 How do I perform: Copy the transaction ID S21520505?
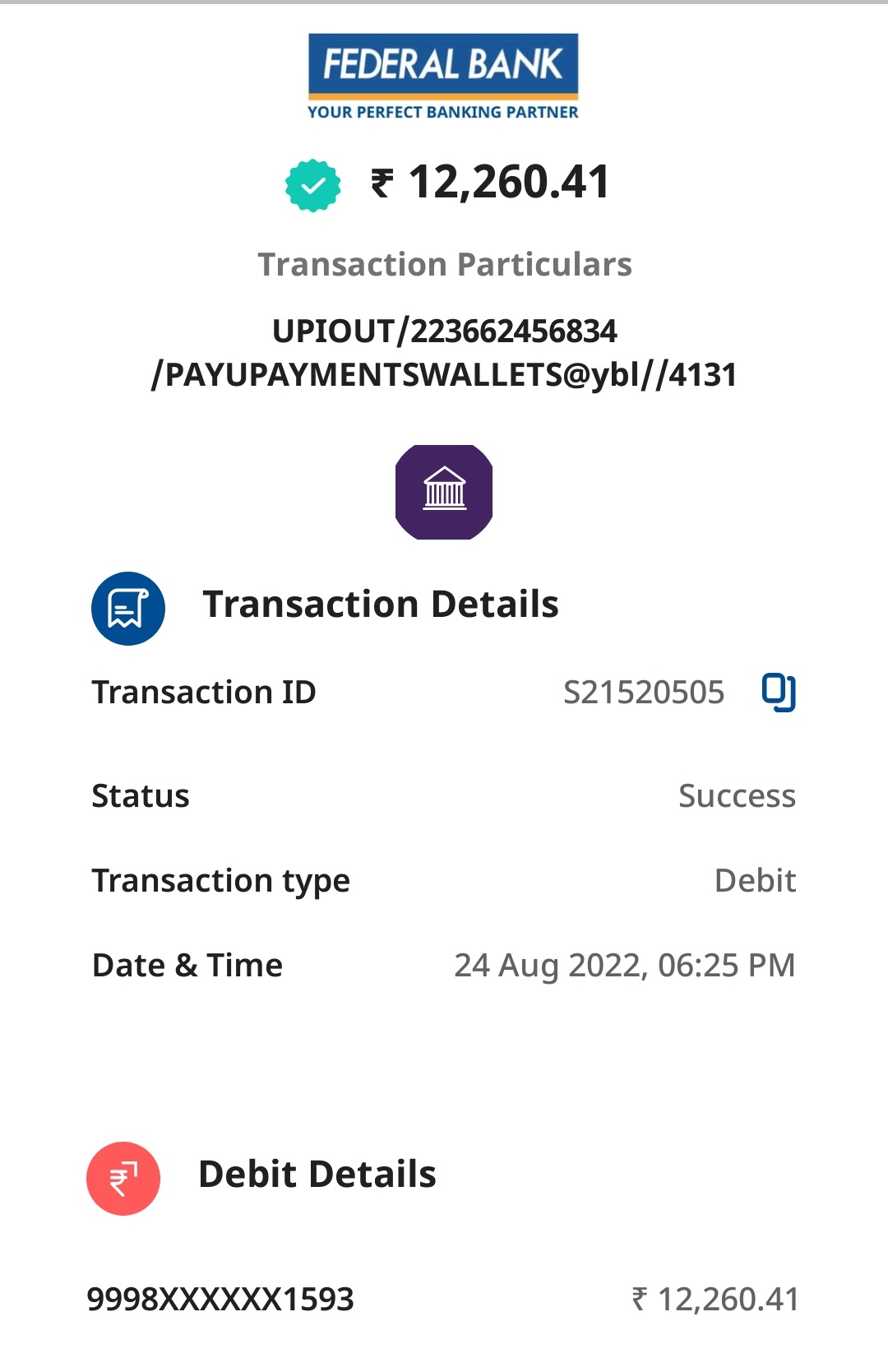(x=778, y=692)
